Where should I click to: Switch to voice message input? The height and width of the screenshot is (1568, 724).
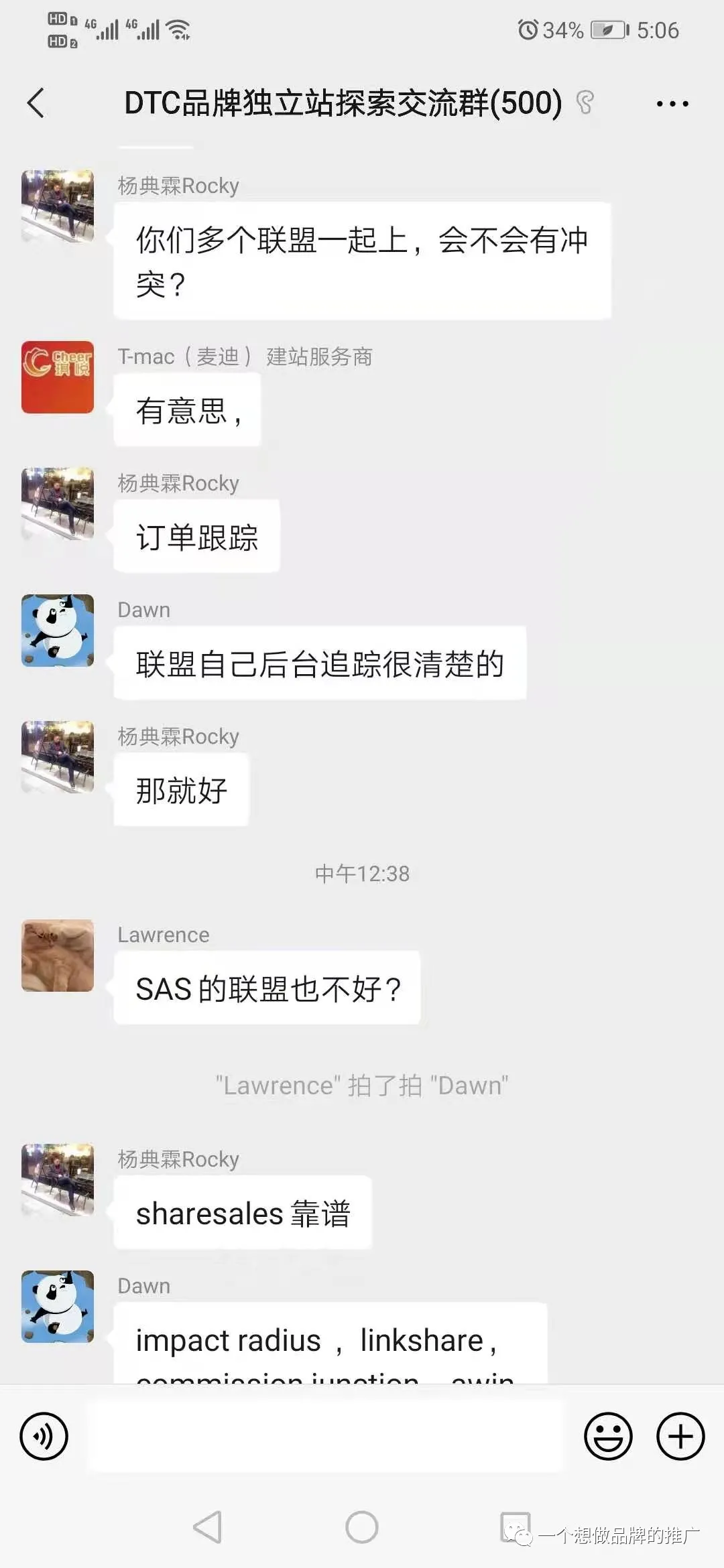click(x=44, y=1436)
